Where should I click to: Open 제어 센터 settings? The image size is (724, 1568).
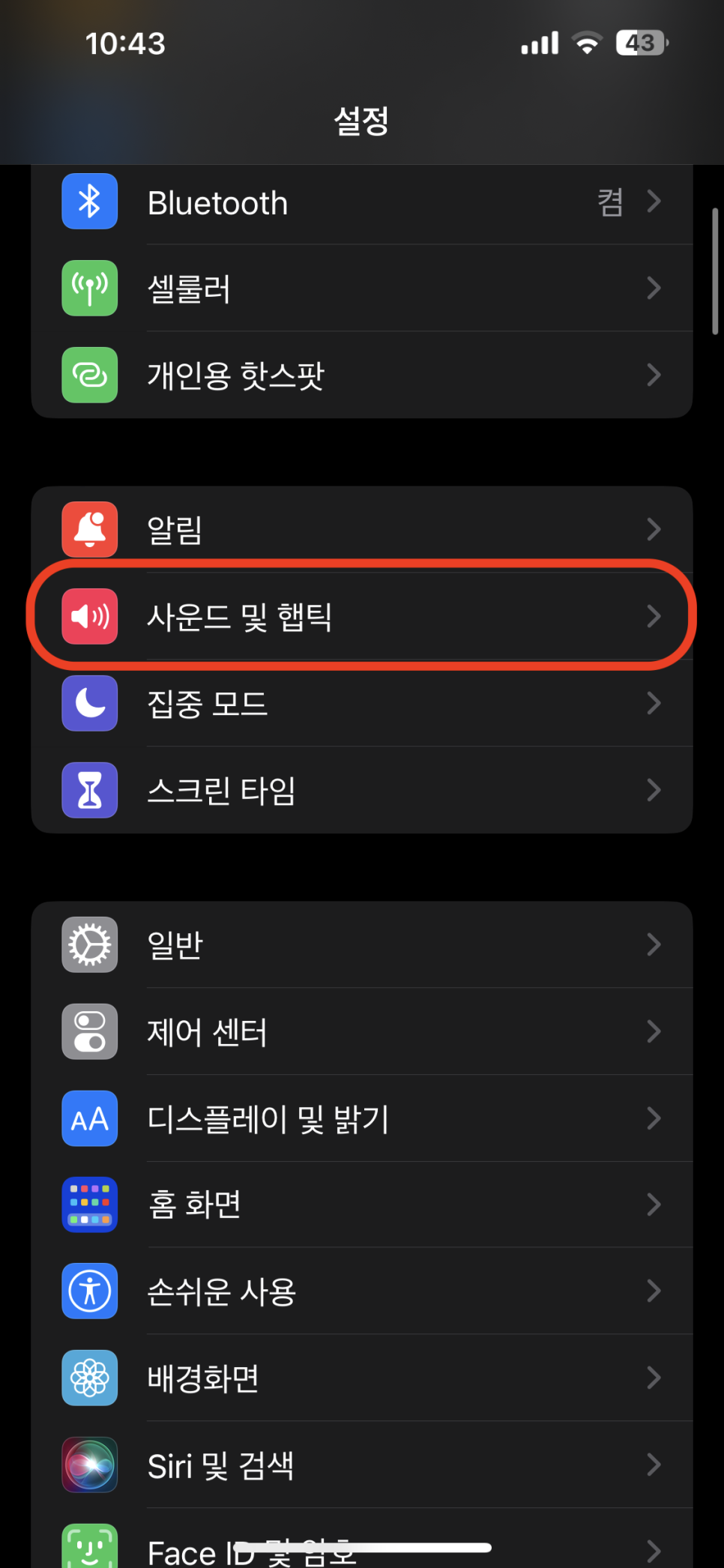tap(362, 1031)
